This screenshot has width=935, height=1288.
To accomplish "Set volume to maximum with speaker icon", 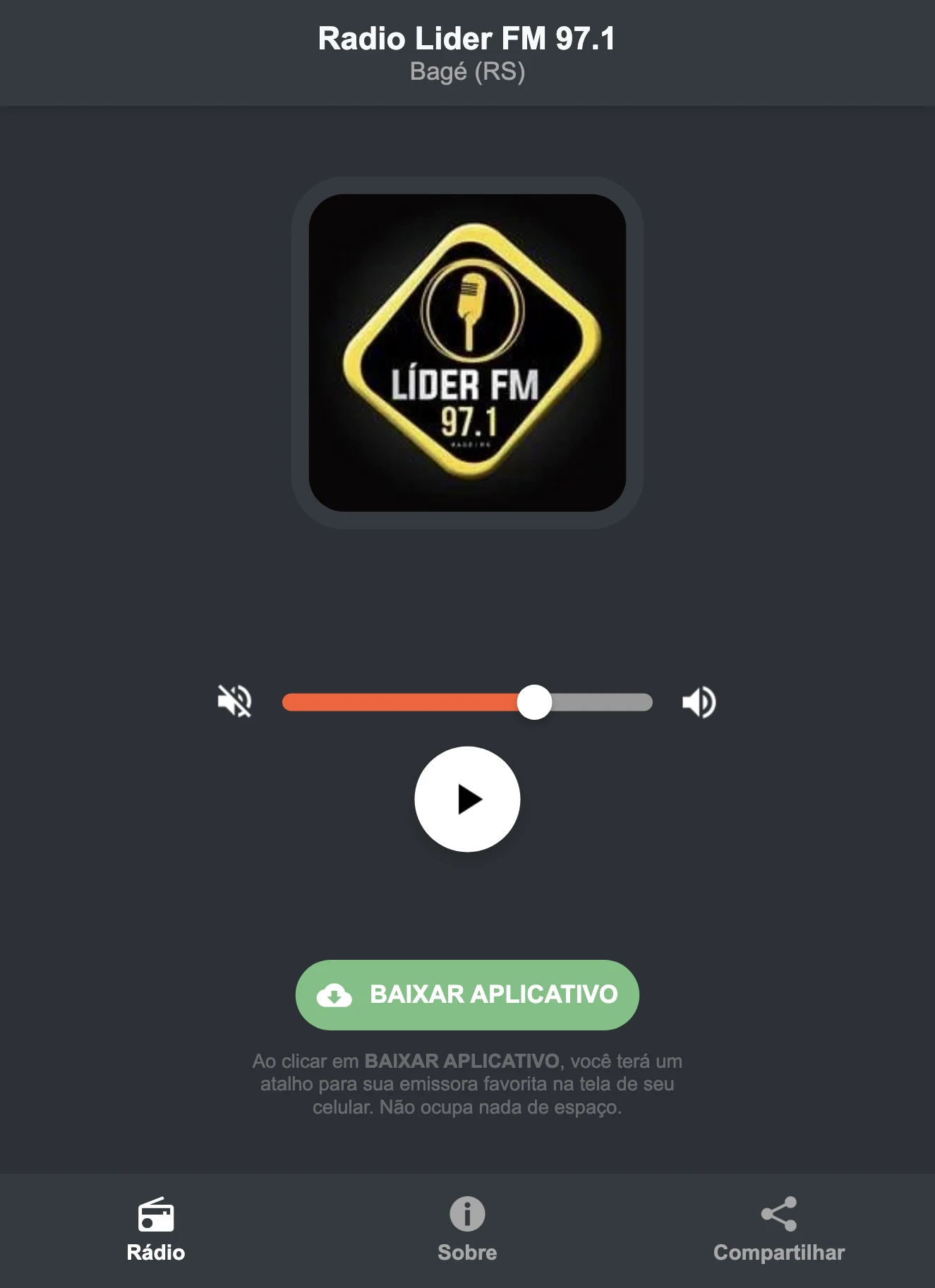I will pos(699,701).
